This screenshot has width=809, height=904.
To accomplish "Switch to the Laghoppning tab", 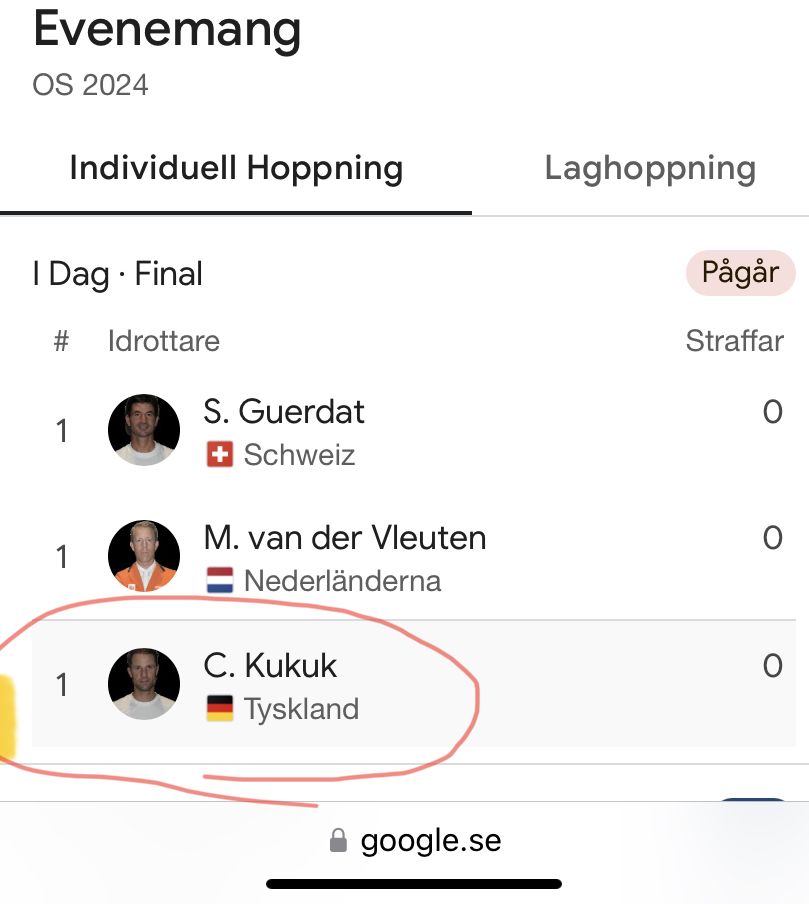I will [x=649, y=169].
